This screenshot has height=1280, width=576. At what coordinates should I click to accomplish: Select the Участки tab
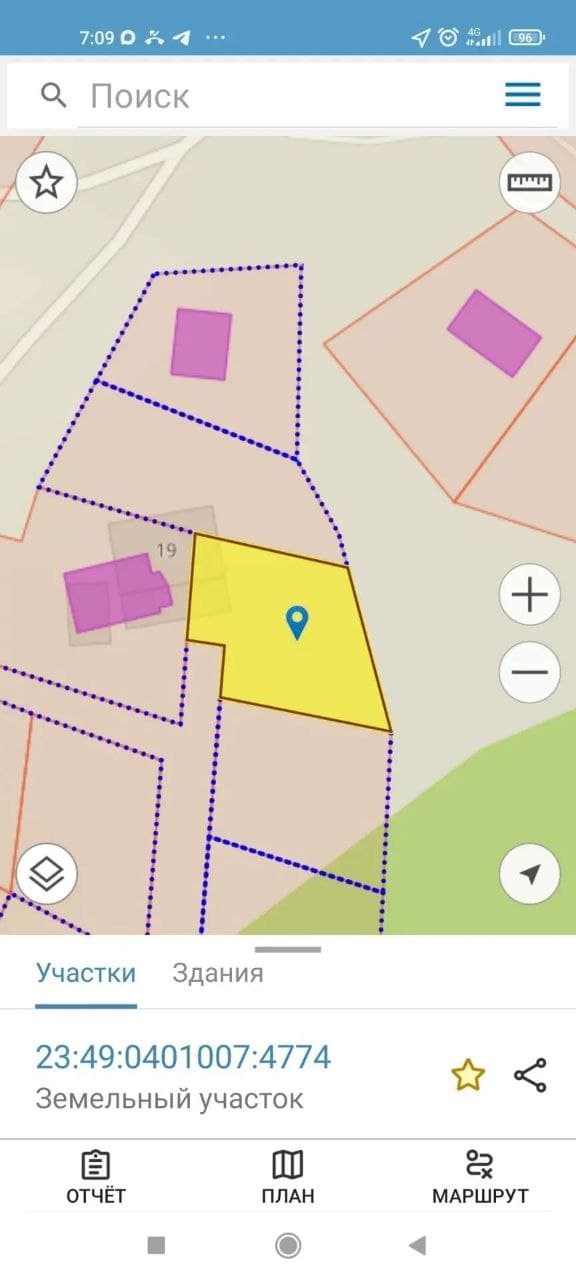pos(86,973)
